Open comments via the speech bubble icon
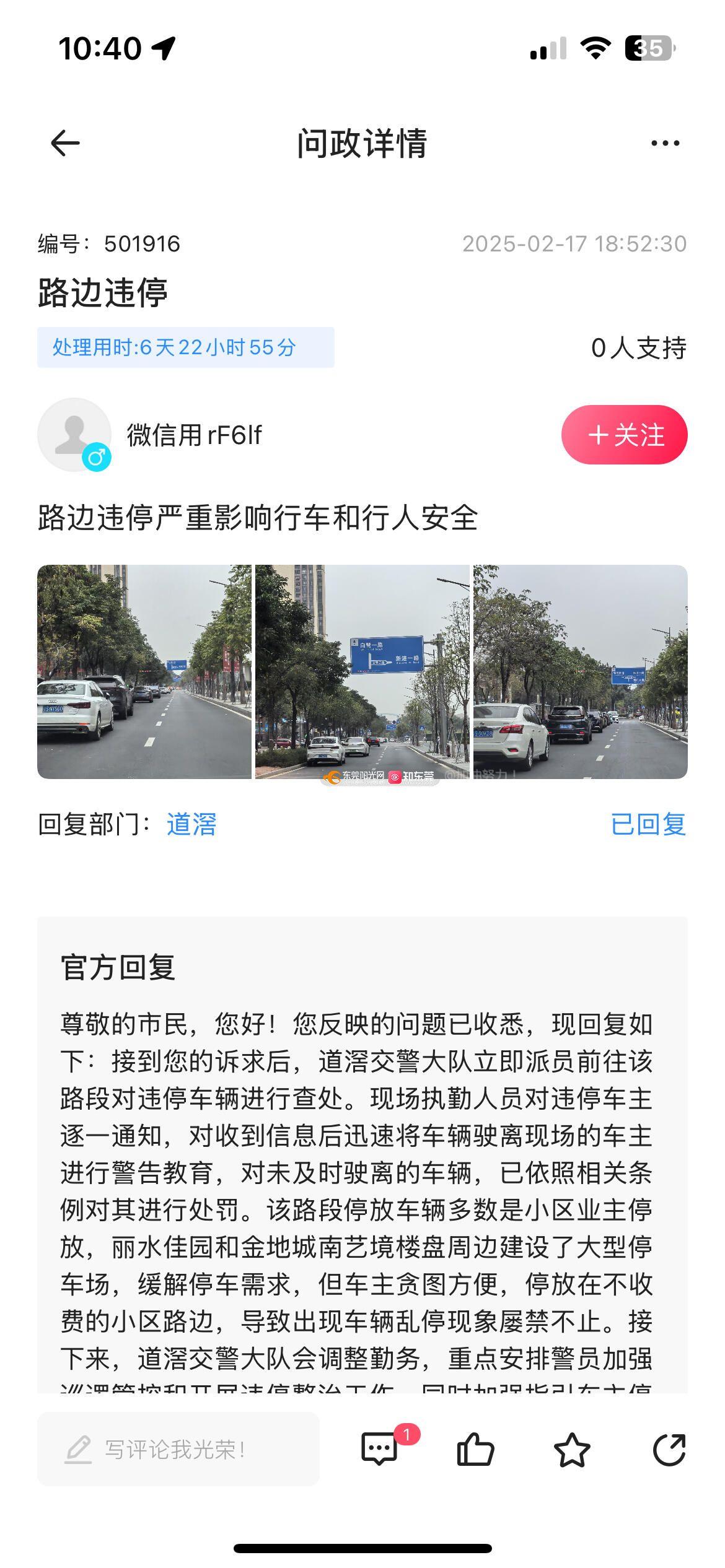The width and height of the screenshot is (725, 1568). (x=379, y=1449)
